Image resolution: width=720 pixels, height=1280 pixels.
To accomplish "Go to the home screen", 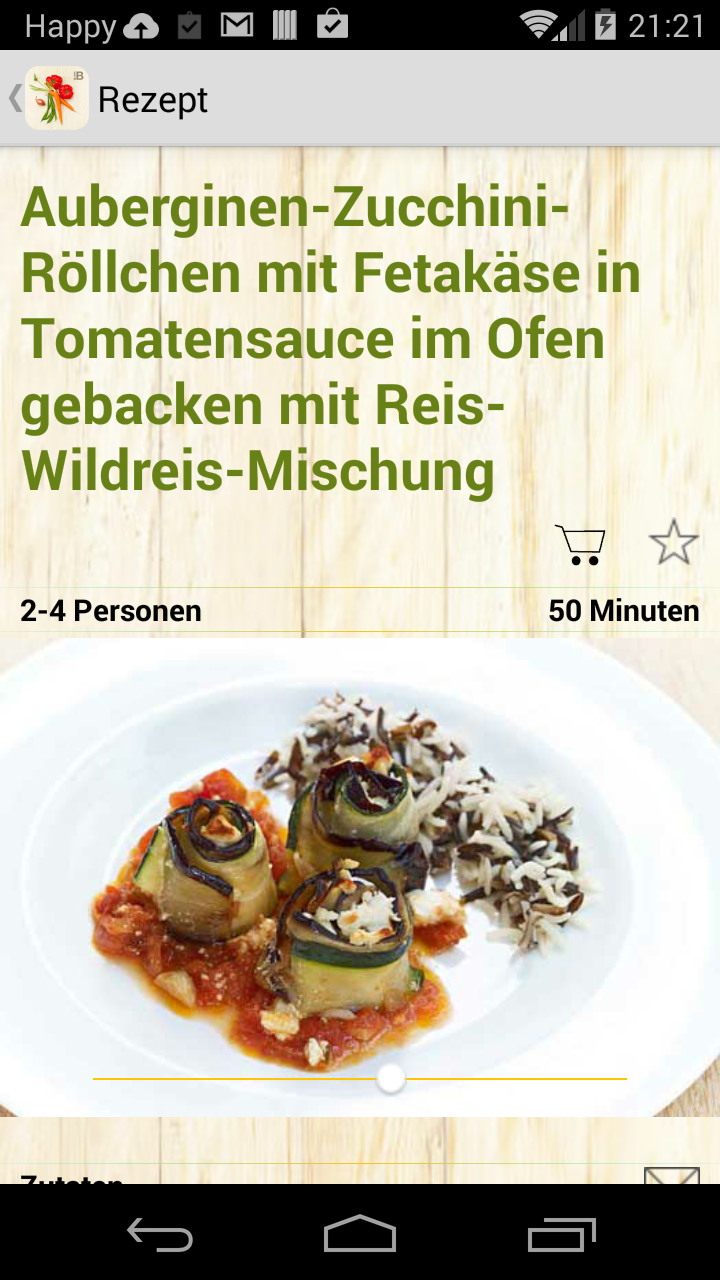I will (x=360, y=1234).
